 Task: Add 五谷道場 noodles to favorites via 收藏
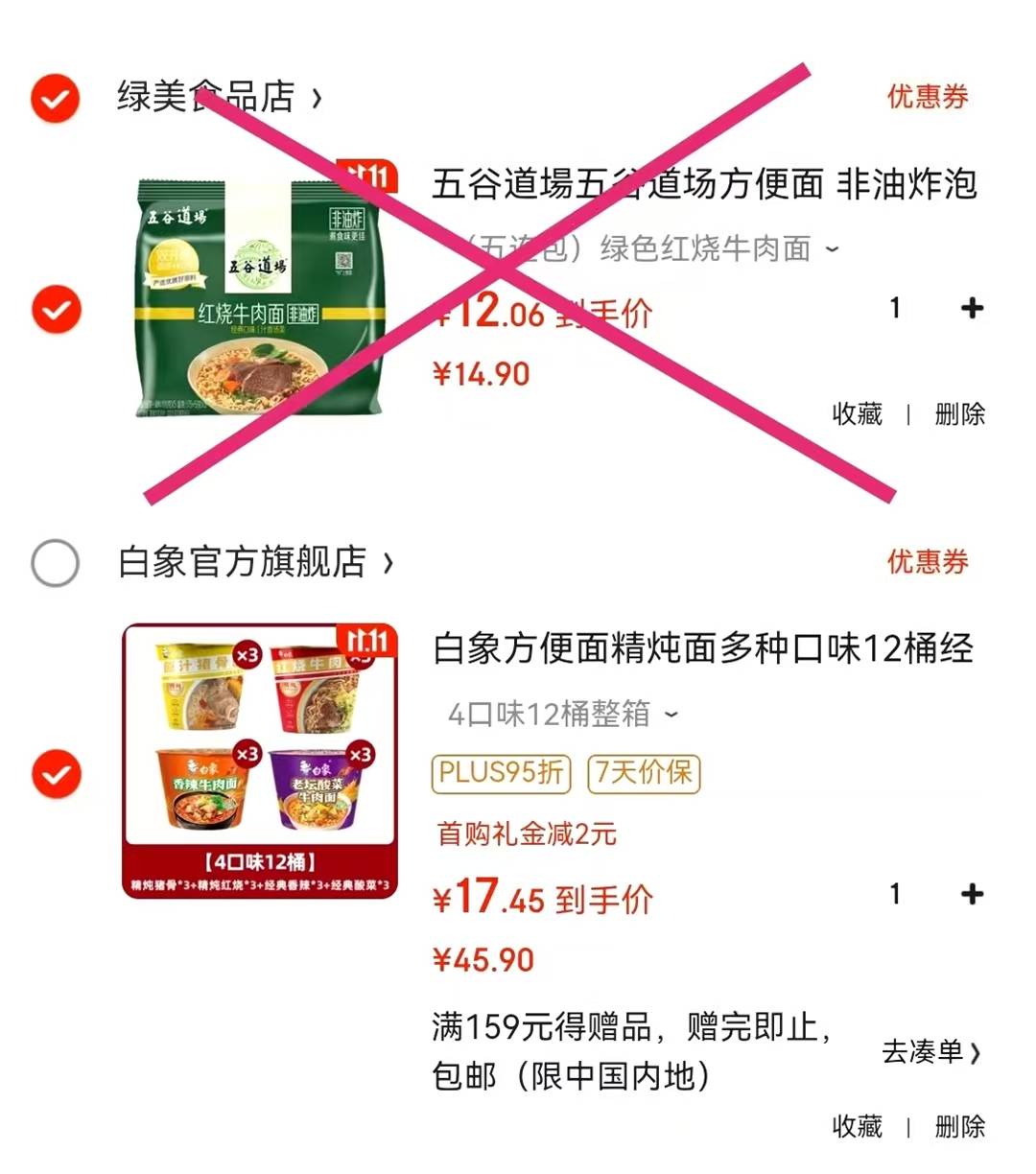pyautogui.click(x=857, y=414)
